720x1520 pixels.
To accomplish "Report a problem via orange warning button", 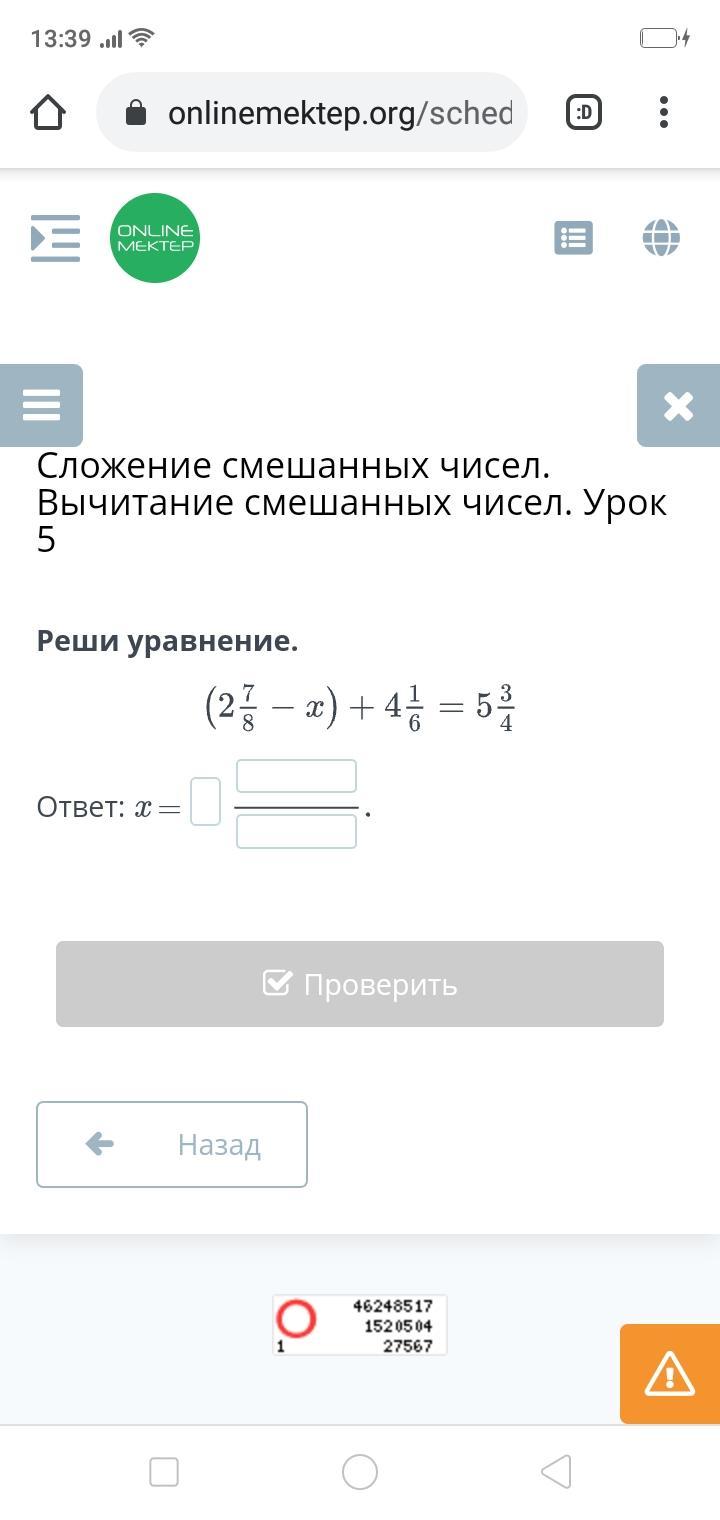I will tap(670, 1373).
